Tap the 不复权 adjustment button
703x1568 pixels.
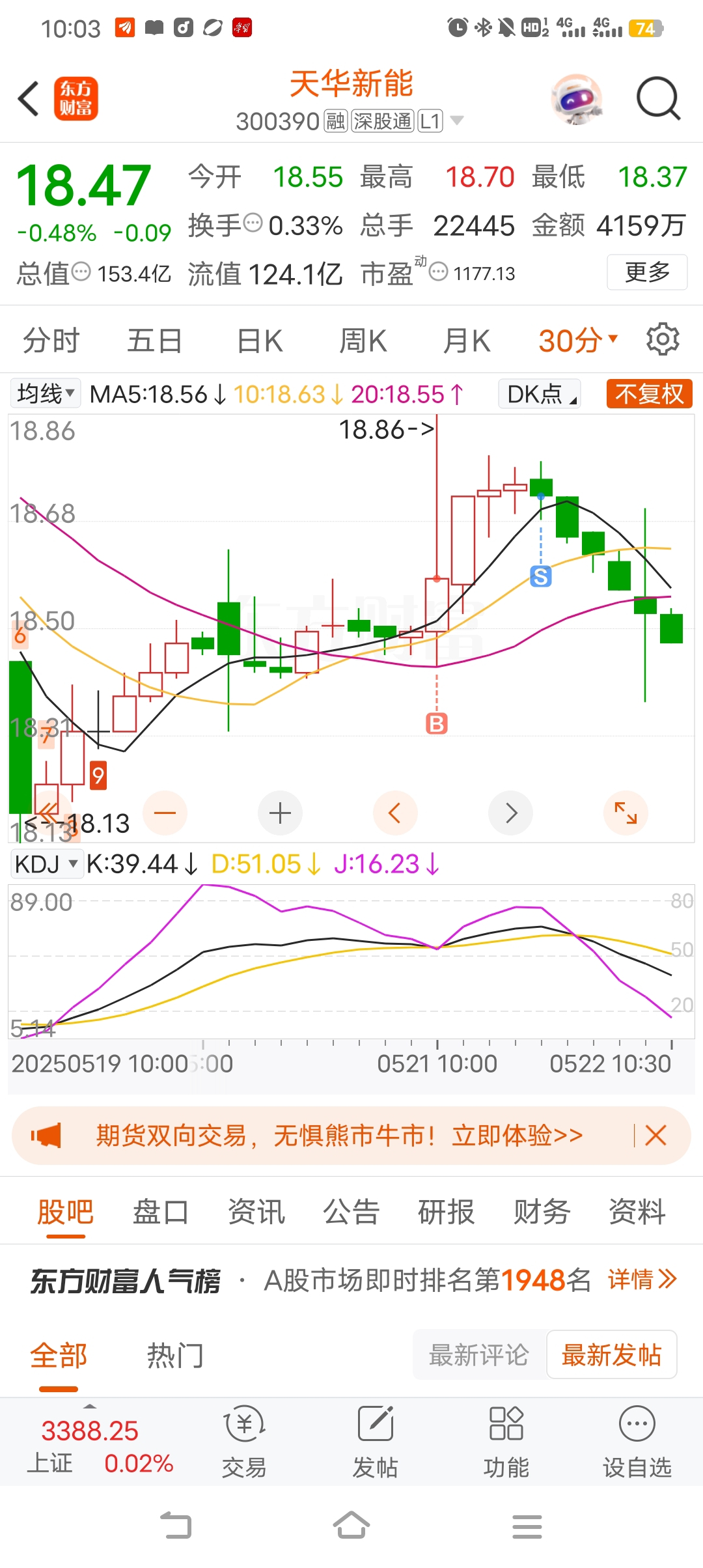coord(649,394)
